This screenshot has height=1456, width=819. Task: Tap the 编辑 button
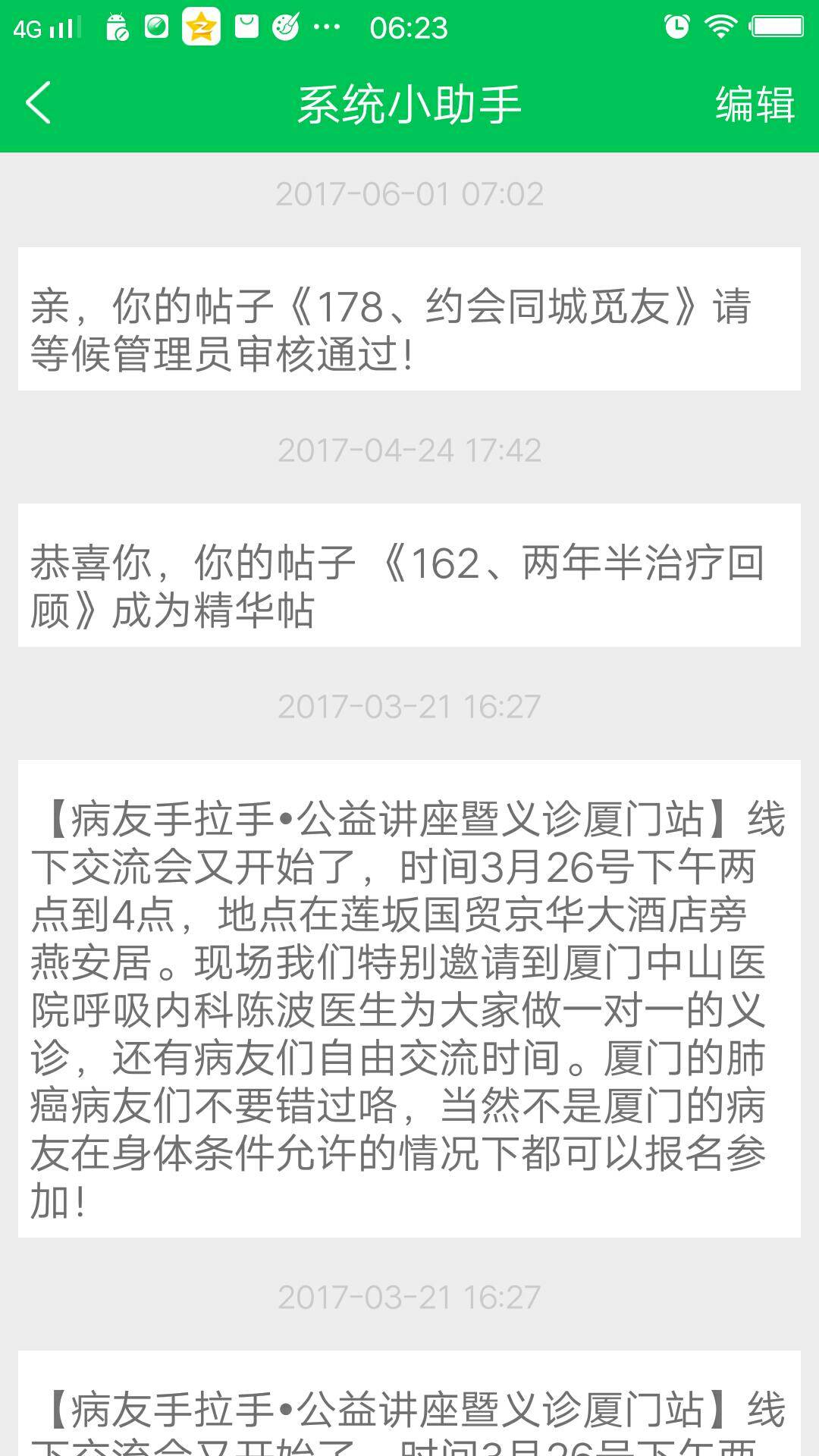[754, 104]
